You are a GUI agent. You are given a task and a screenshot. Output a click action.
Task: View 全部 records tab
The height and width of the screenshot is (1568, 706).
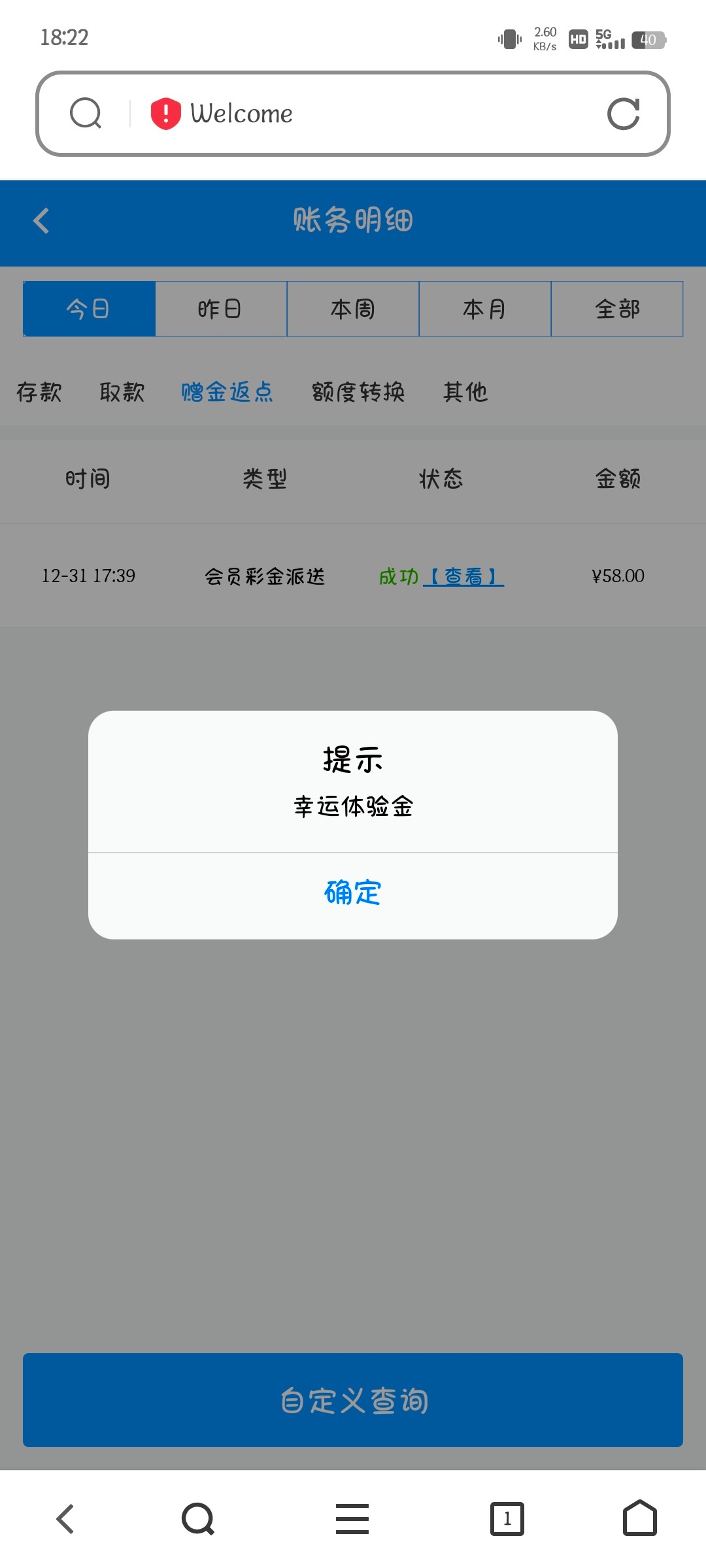[x=617, y=309]
